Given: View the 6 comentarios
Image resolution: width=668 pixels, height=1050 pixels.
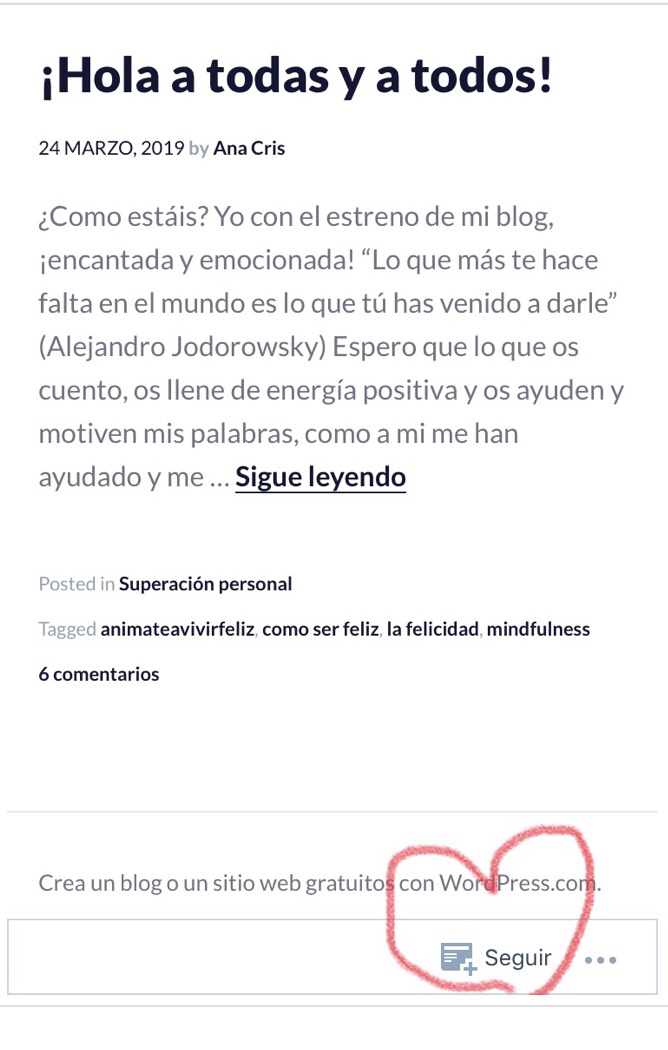Looking at the screenshot, I should point(99,674).
